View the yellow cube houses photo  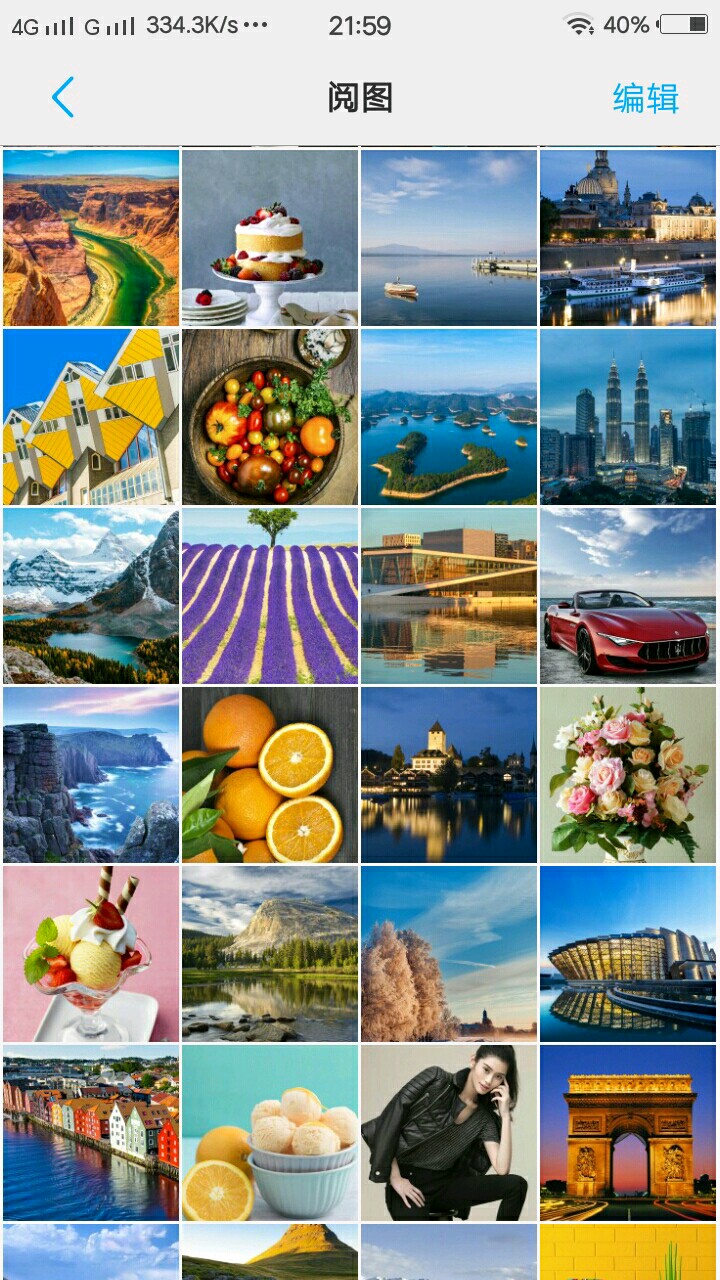click(91, 417)
